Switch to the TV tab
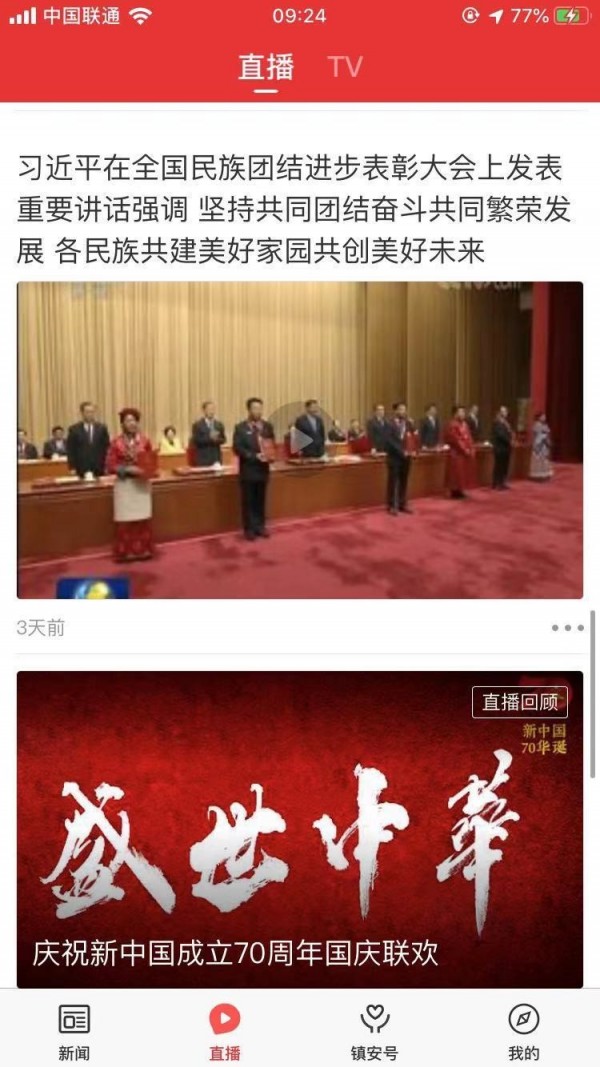Screen dimensions: 600x1067 coord(345,67)
